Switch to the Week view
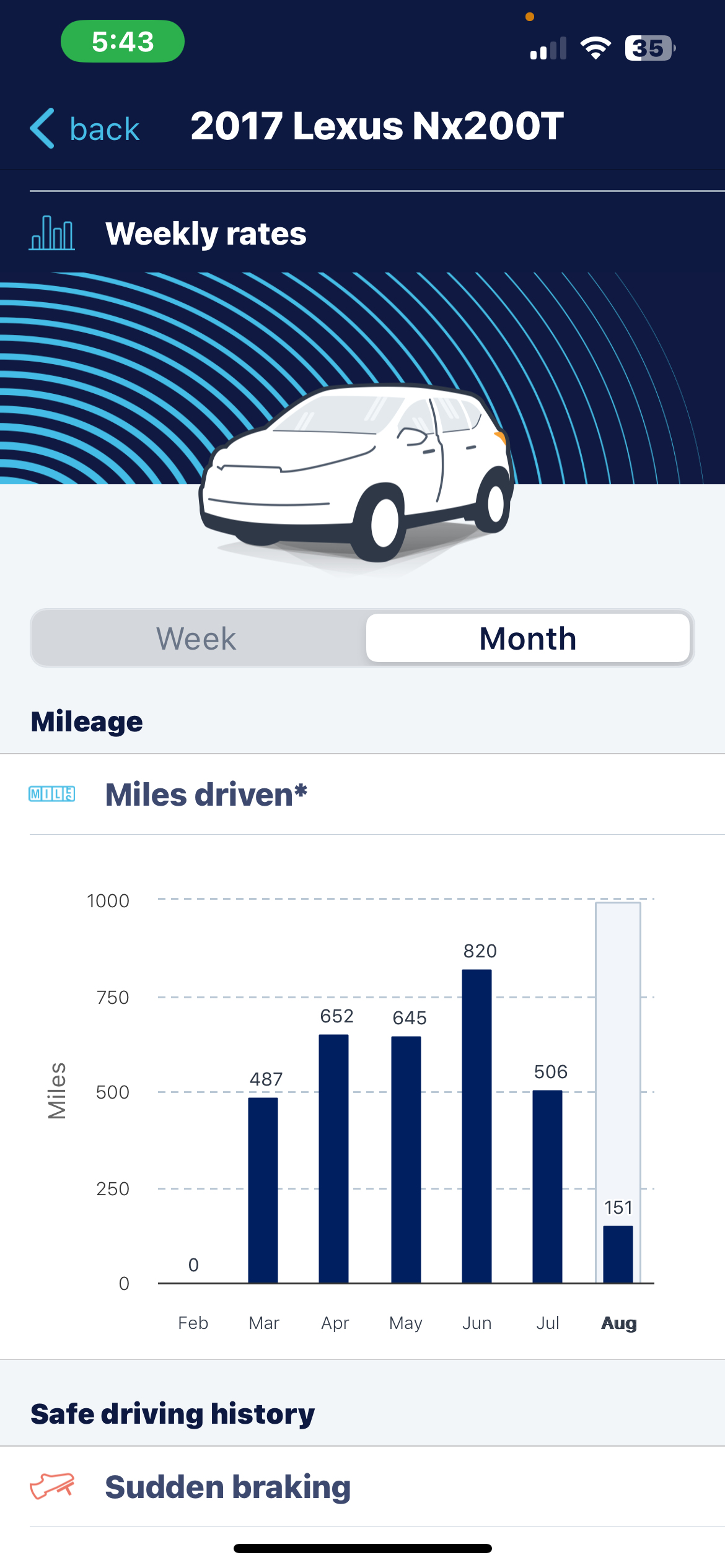Image resolution: width=725 pixels, height=1568 pixels. coord(197,638)
